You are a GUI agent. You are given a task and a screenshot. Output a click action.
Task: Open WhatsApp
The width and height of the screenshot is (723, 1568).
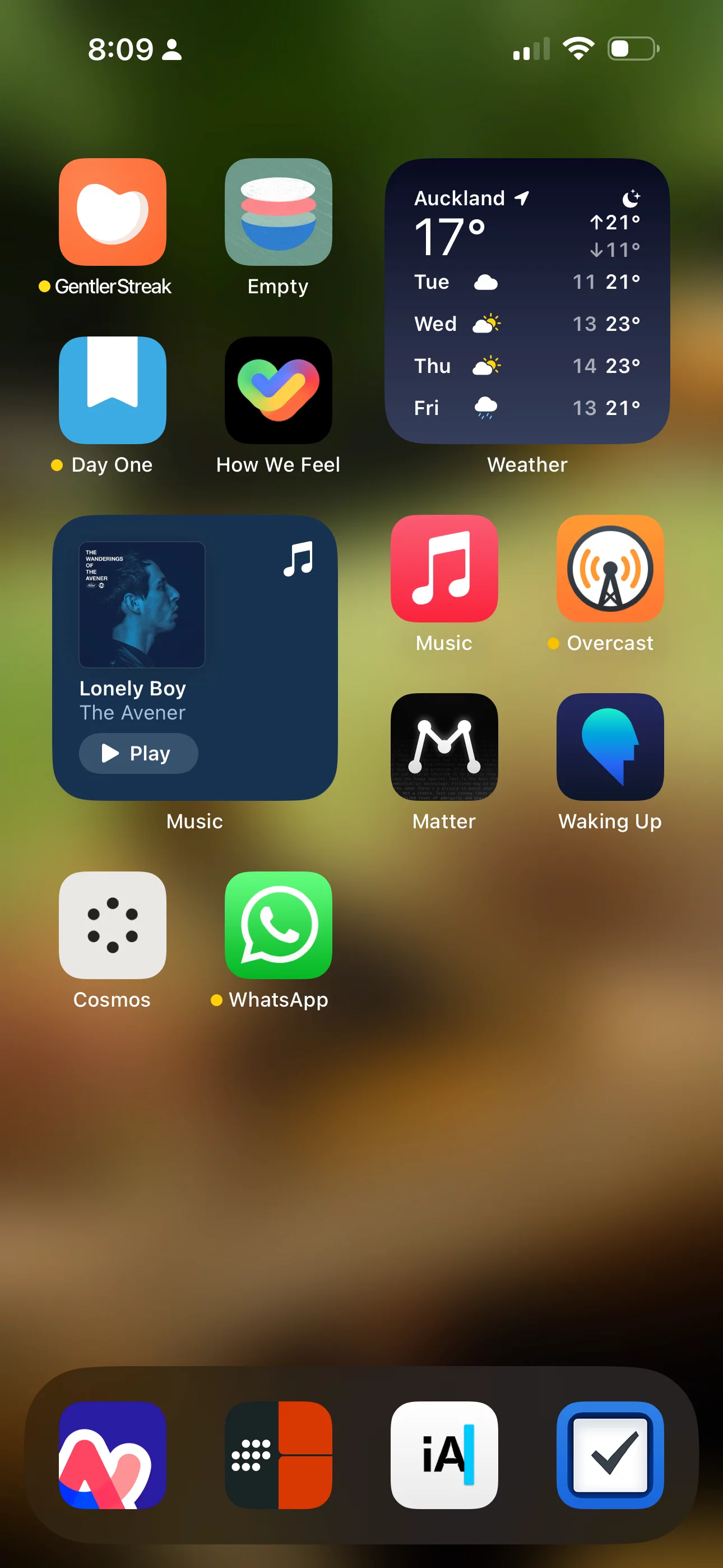point(278,925)
